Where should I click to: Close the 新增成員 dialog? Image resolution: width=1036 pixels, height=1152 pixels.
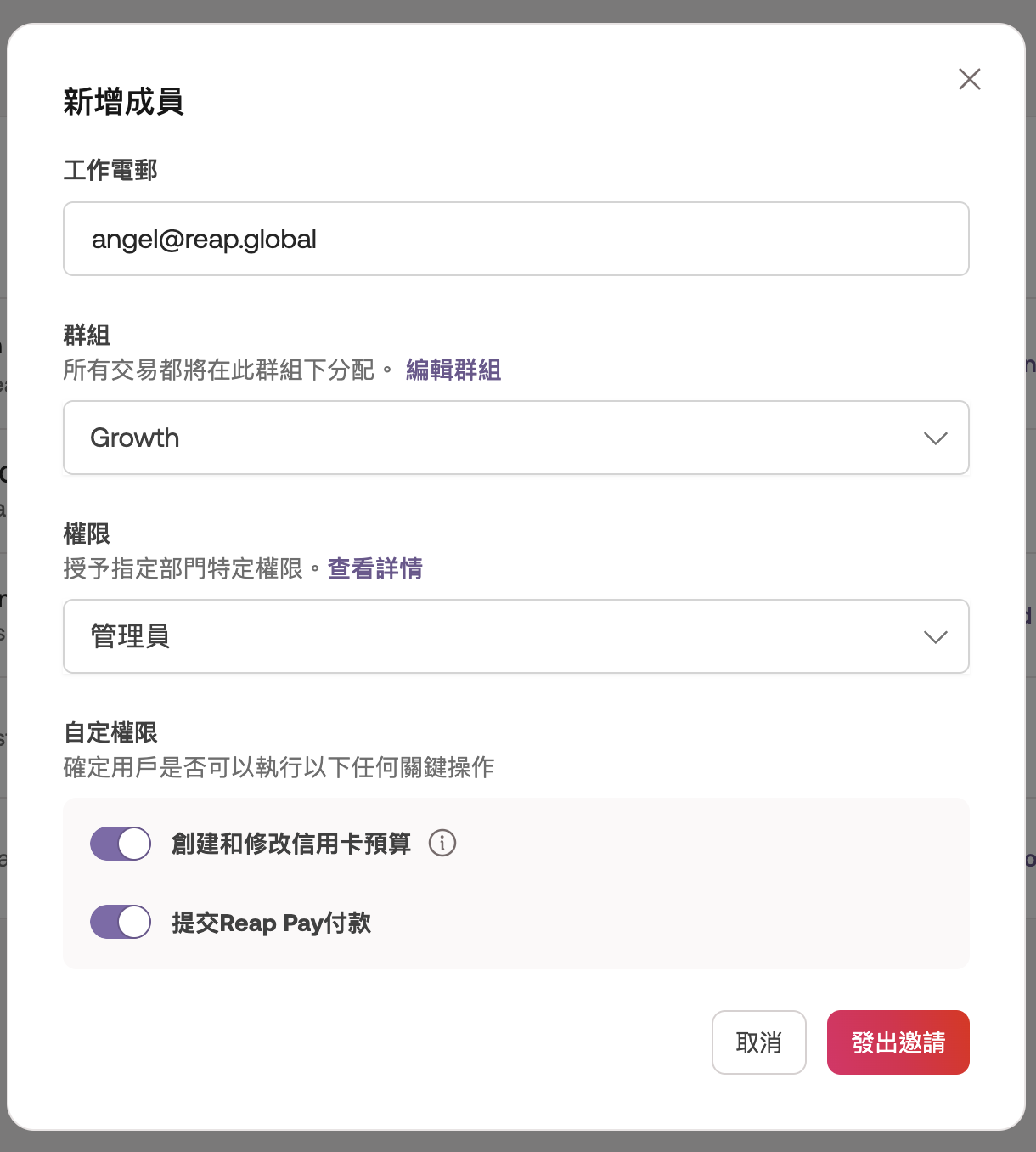click(x=969, y=79)
